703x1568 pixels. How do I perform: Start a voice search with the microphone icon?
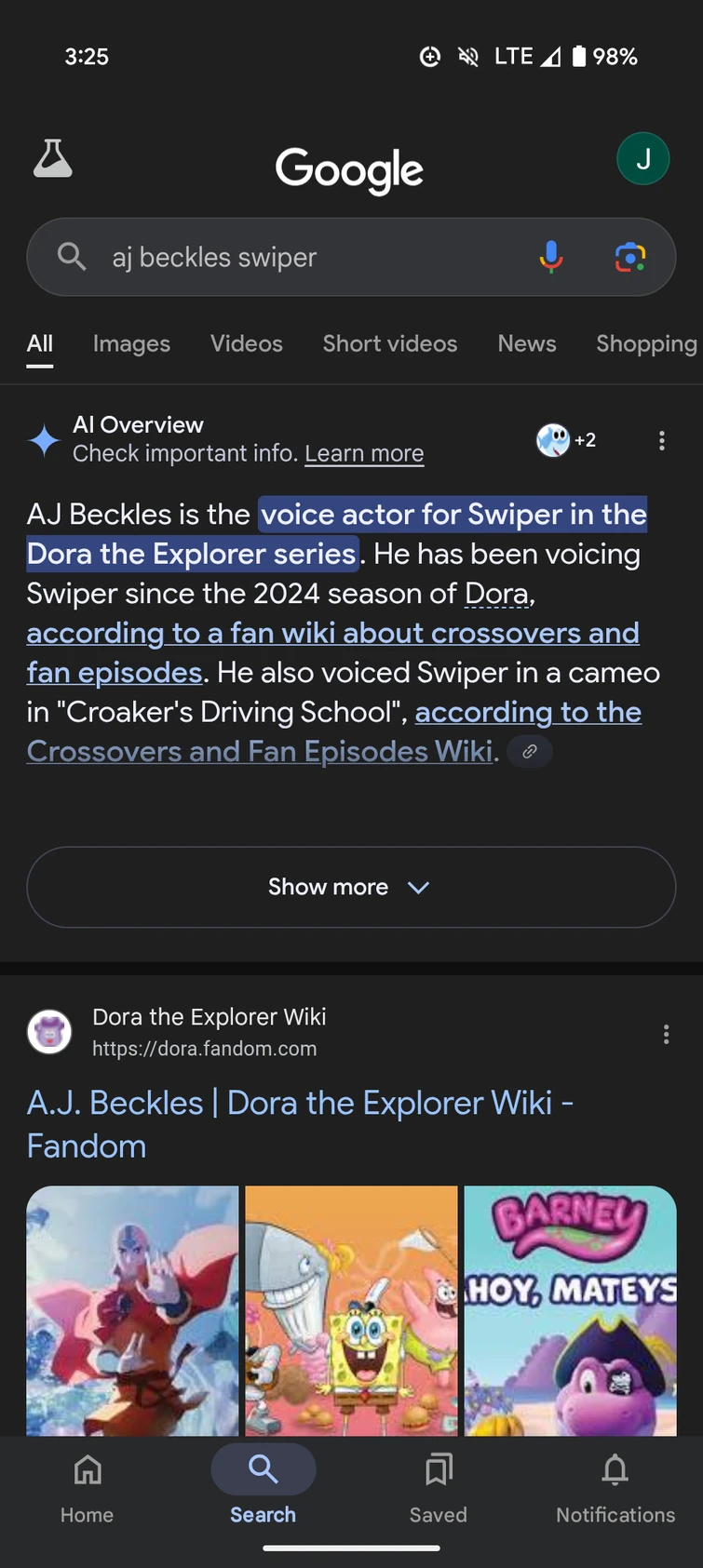point(551,257)
